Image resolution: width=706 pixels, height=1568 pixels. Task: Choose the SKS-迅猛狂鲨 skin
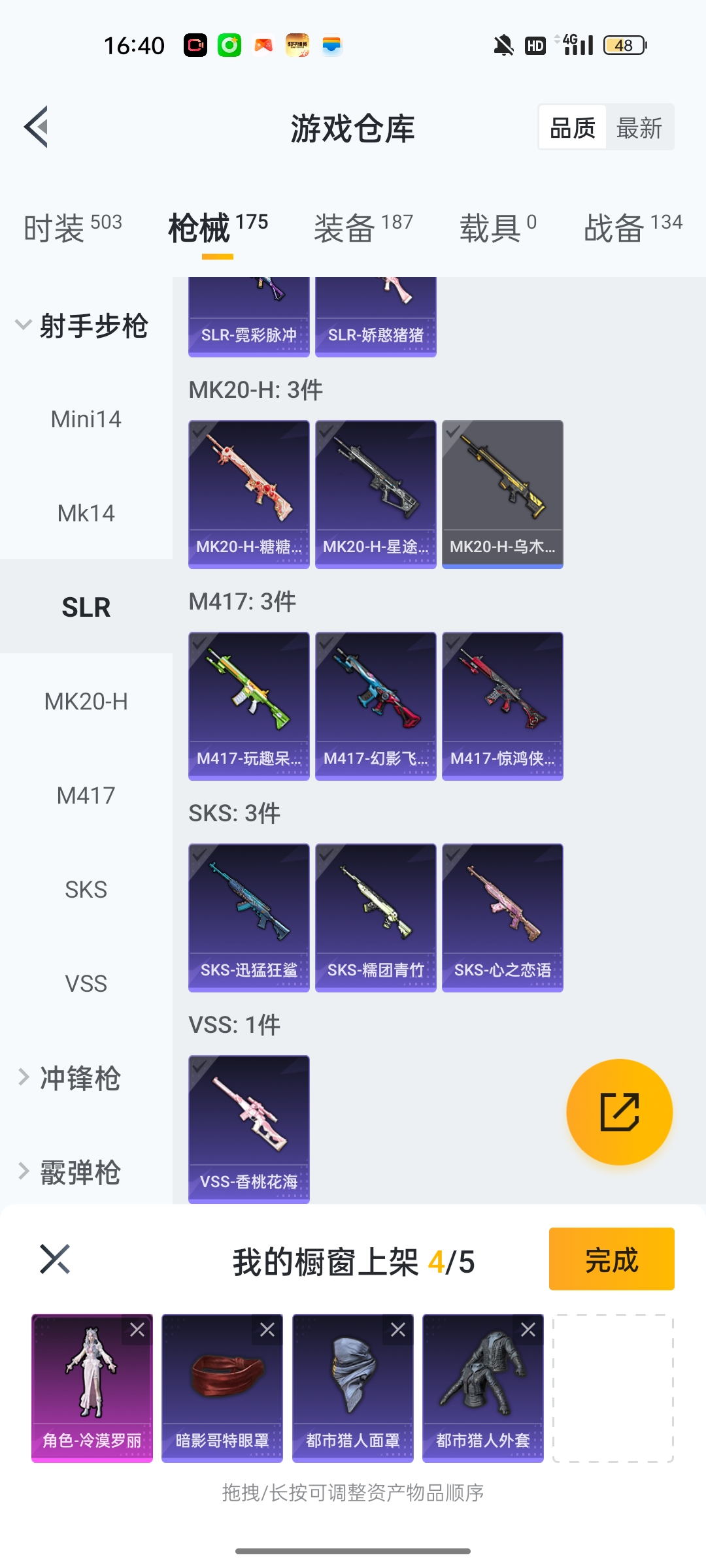(248, 917)
